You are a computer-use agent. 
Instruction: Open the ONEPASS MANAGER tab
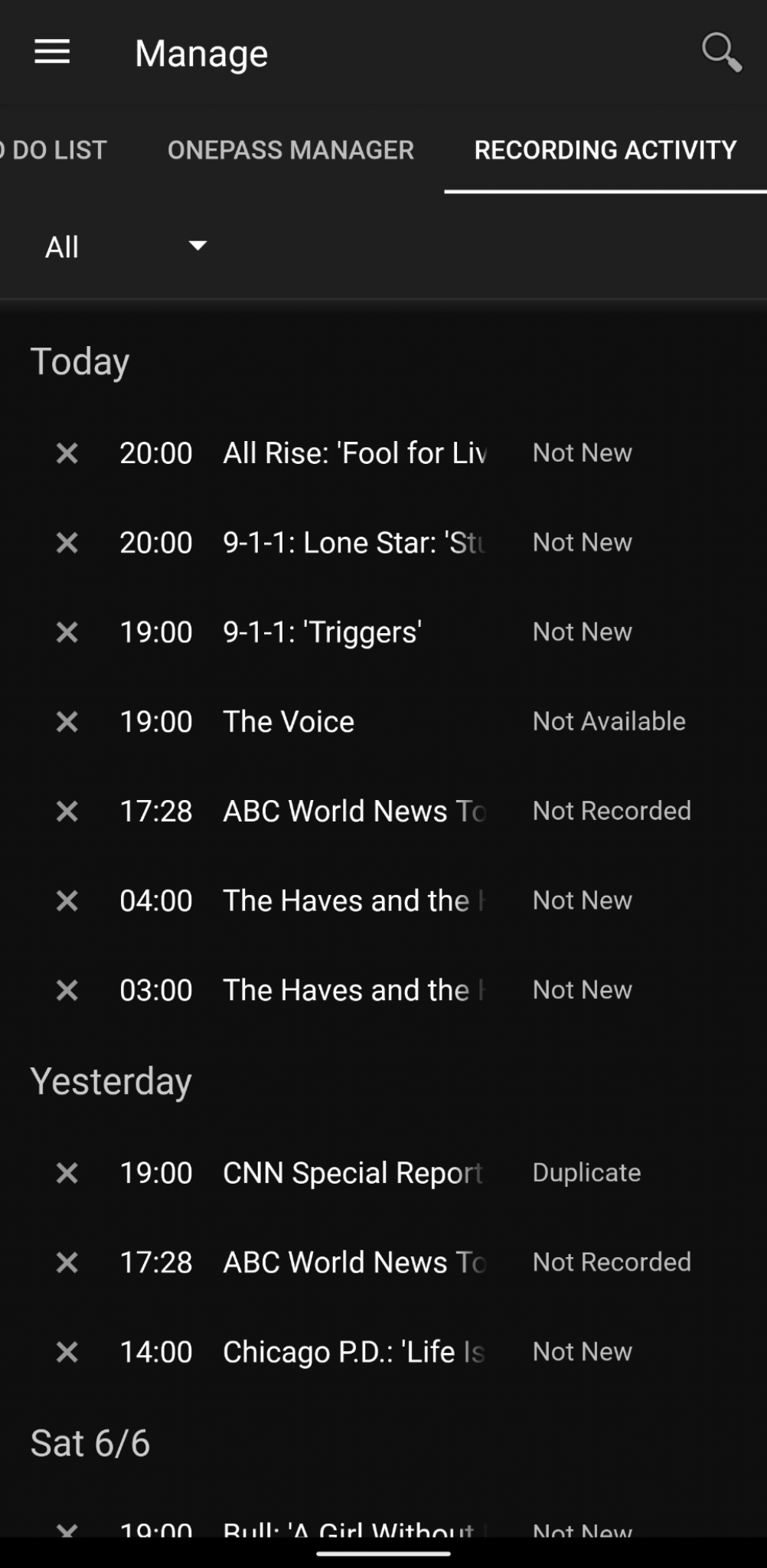[x=289, y=150]
